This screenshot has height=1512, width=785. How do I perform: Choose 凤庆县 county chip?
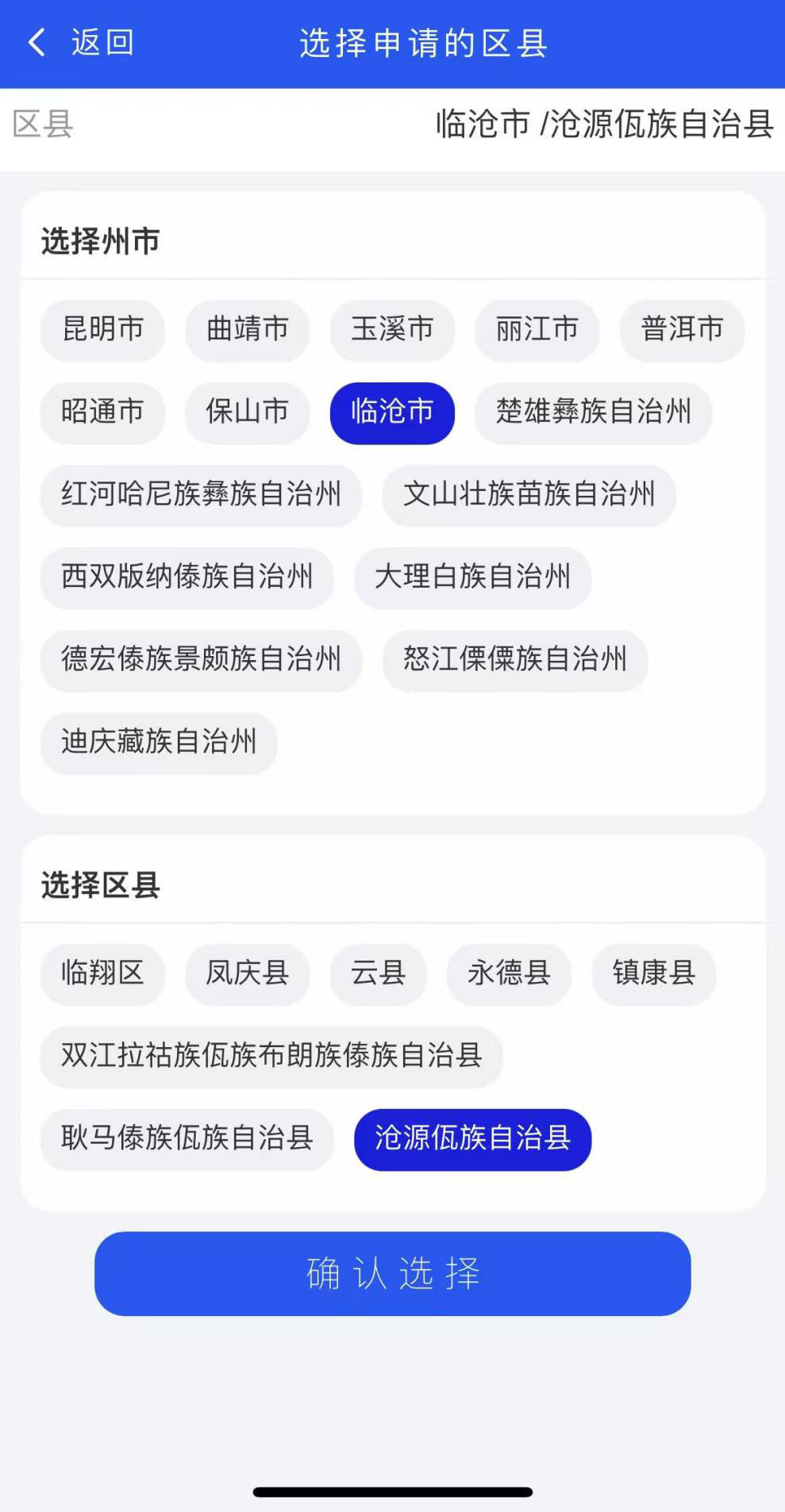pos(248,973)
